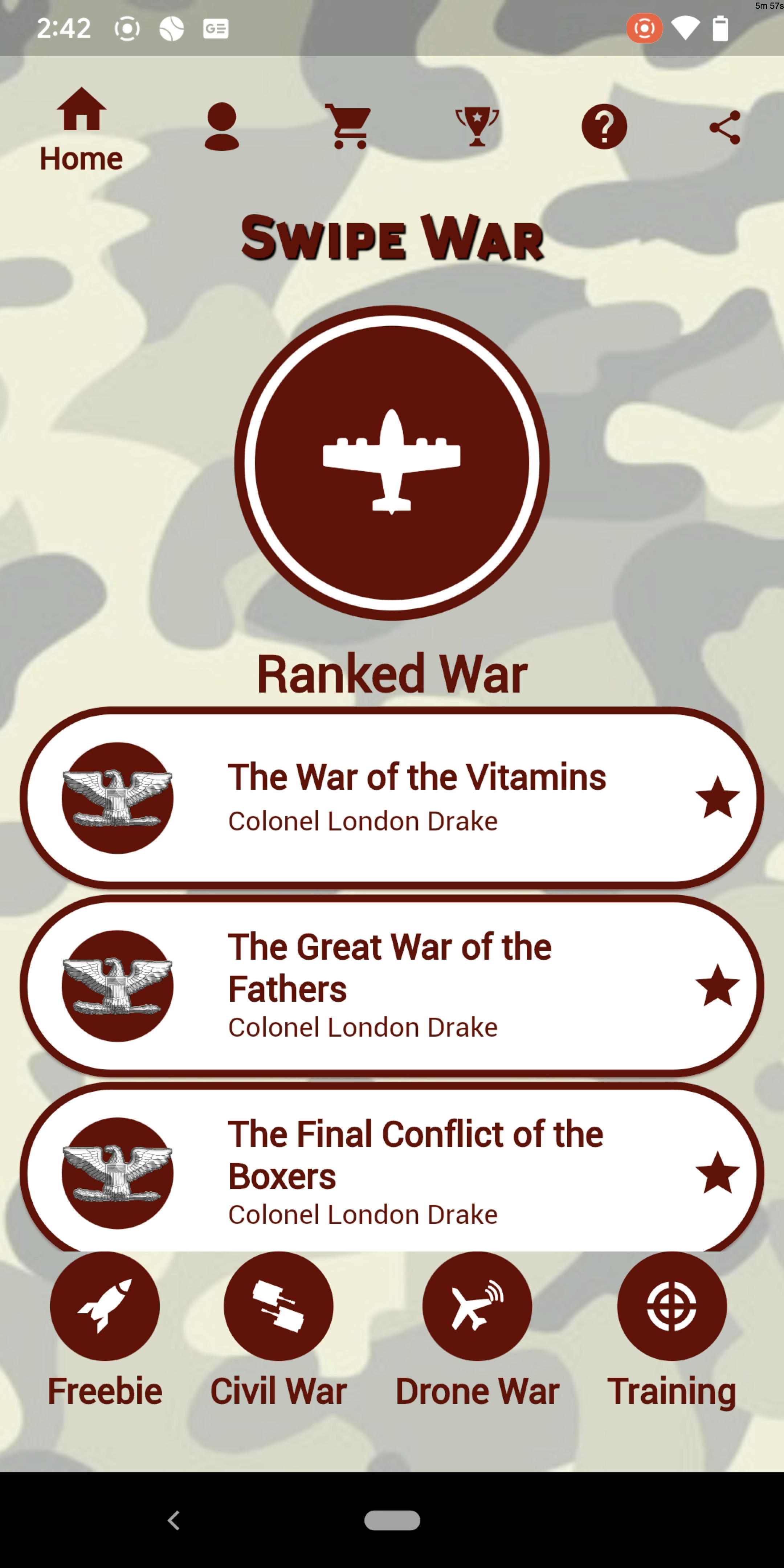784x1568 pixels.
Task: Start a Ranked War with the plane button
Action: (x=392, y=463)
